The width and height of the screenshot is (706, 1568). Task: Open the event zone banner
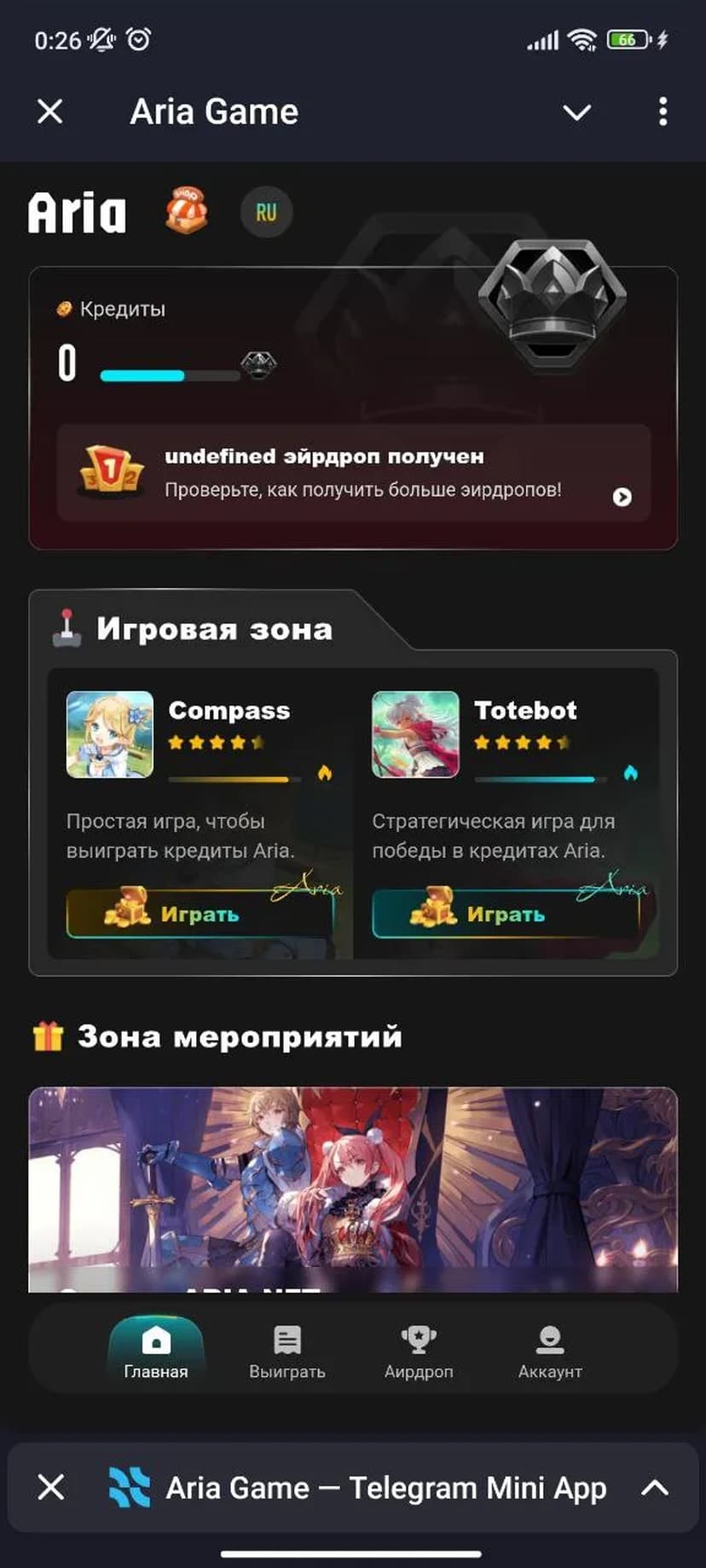coord(353,1189)
